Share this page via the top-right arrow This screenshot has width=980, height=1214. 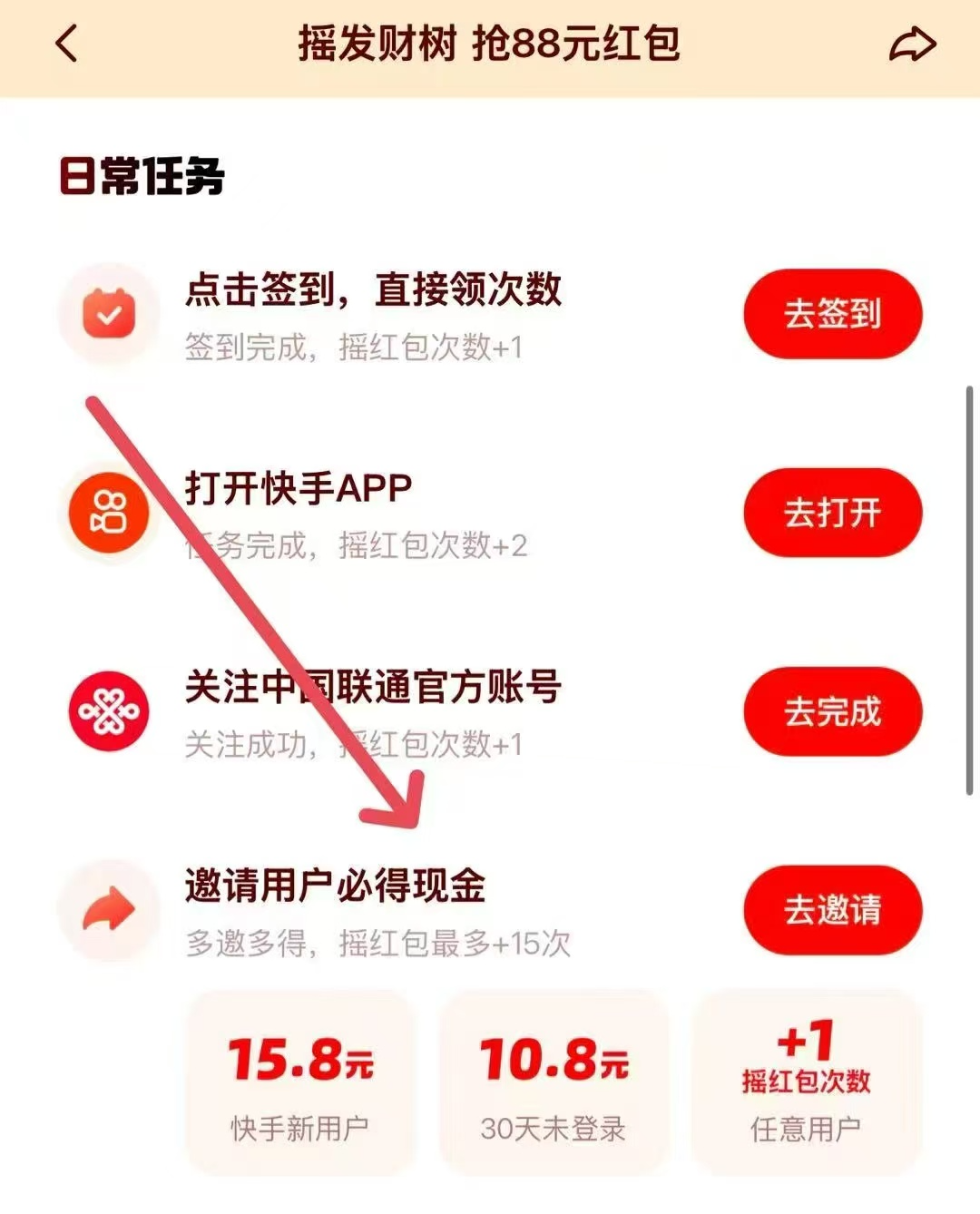[x=911, y=44]
